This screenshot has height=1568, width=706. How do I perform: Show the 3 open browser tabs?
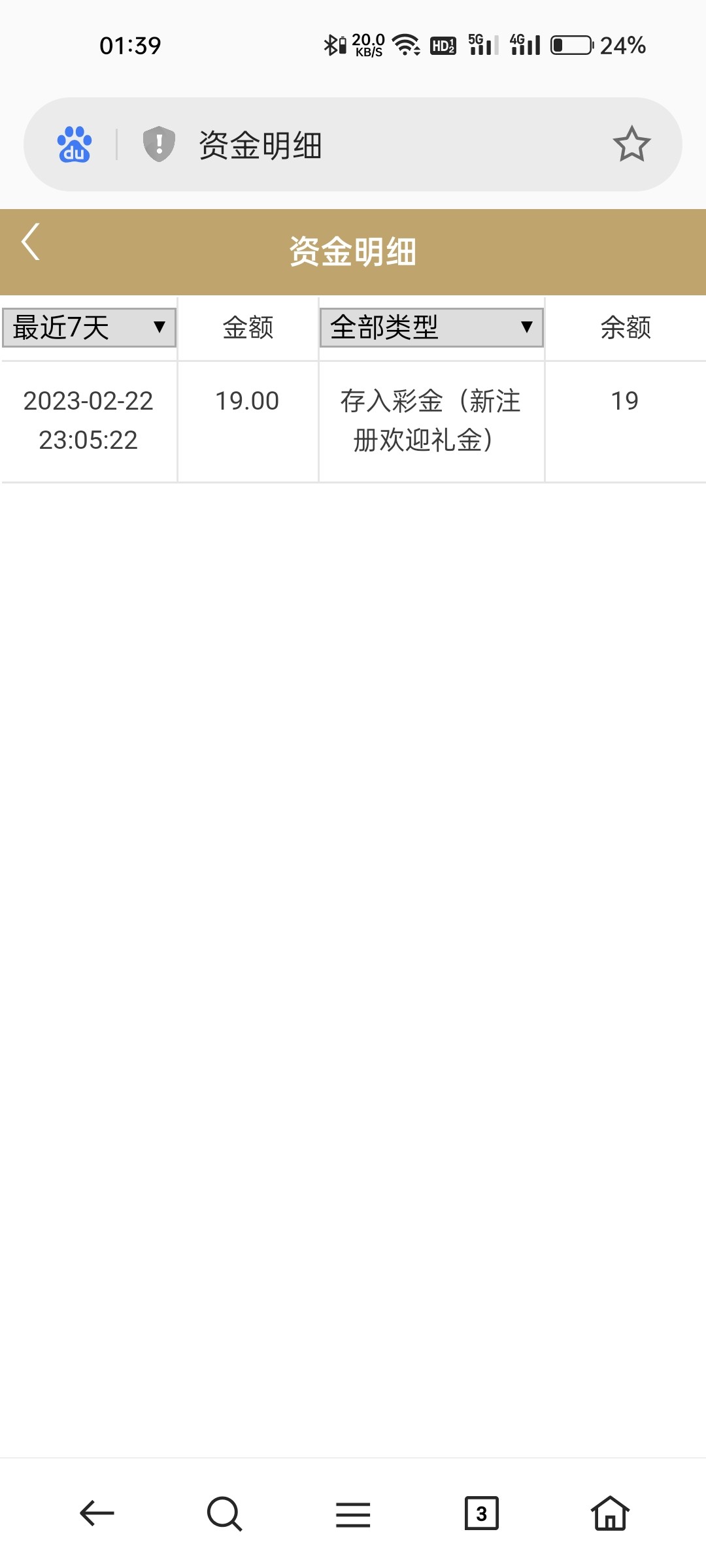(481, 1513)
